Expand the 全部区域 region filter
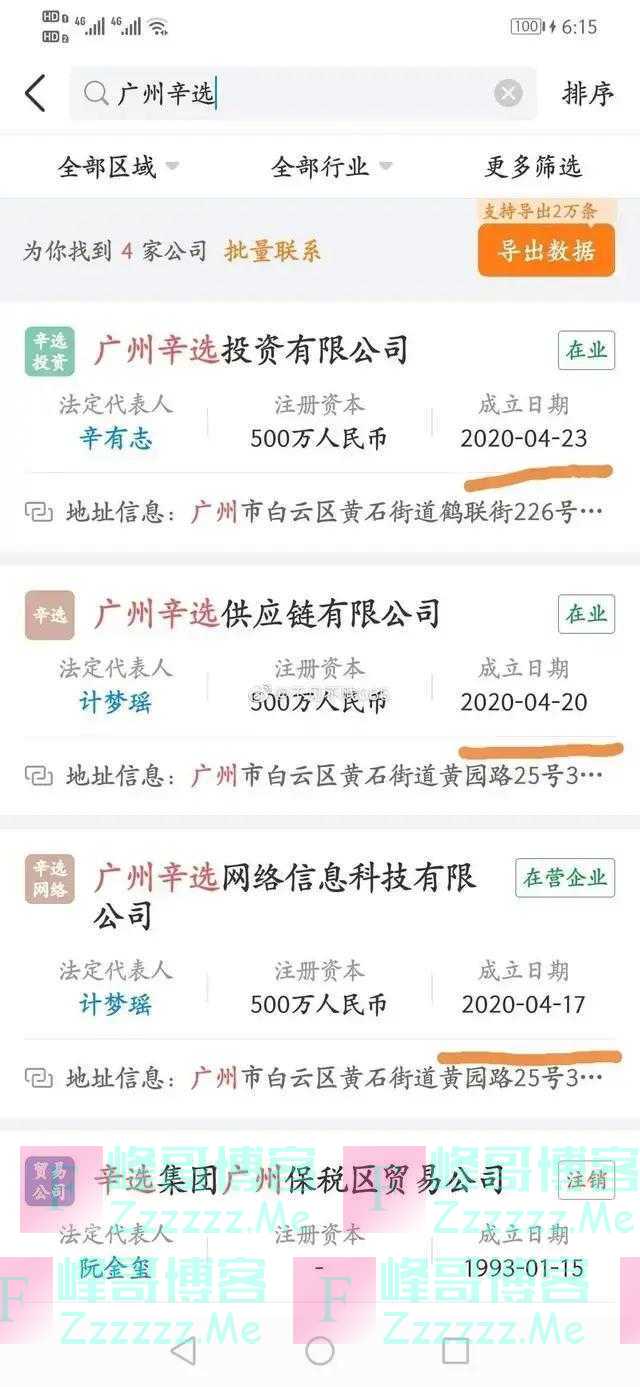This screenshot has width=640, height=1387. point(118,167)
